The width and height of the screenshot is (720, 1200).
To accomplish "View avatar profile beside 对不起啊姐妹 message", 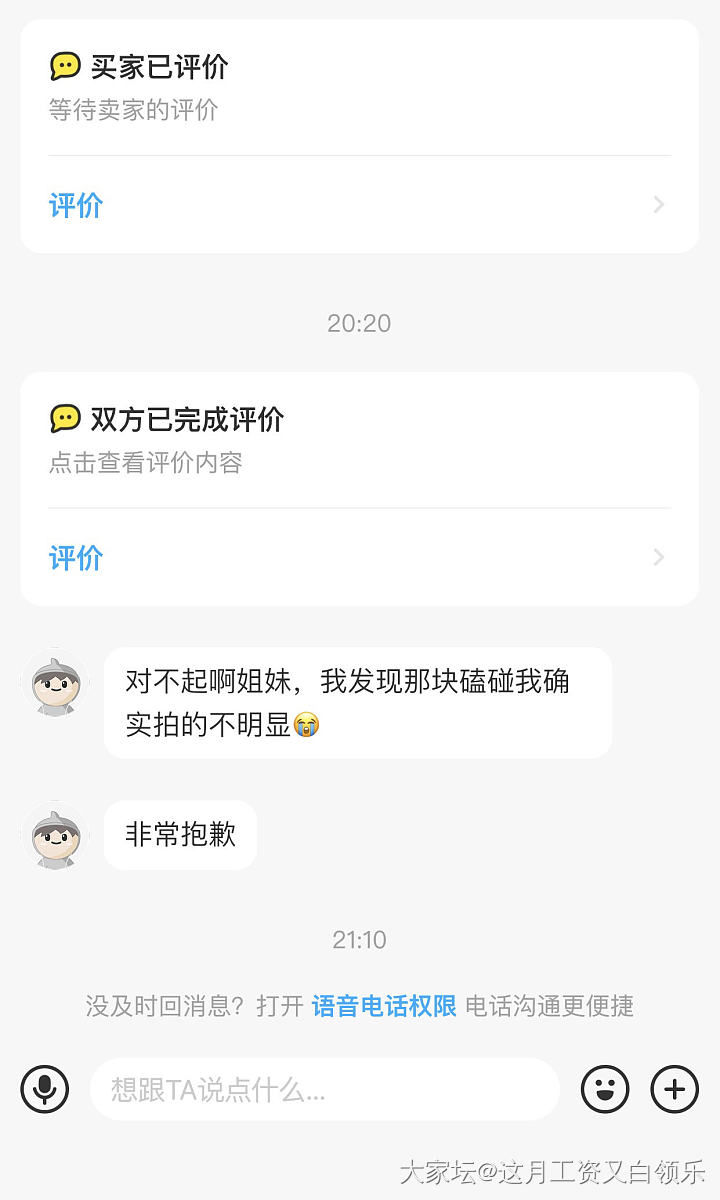I will coord(55,683).
